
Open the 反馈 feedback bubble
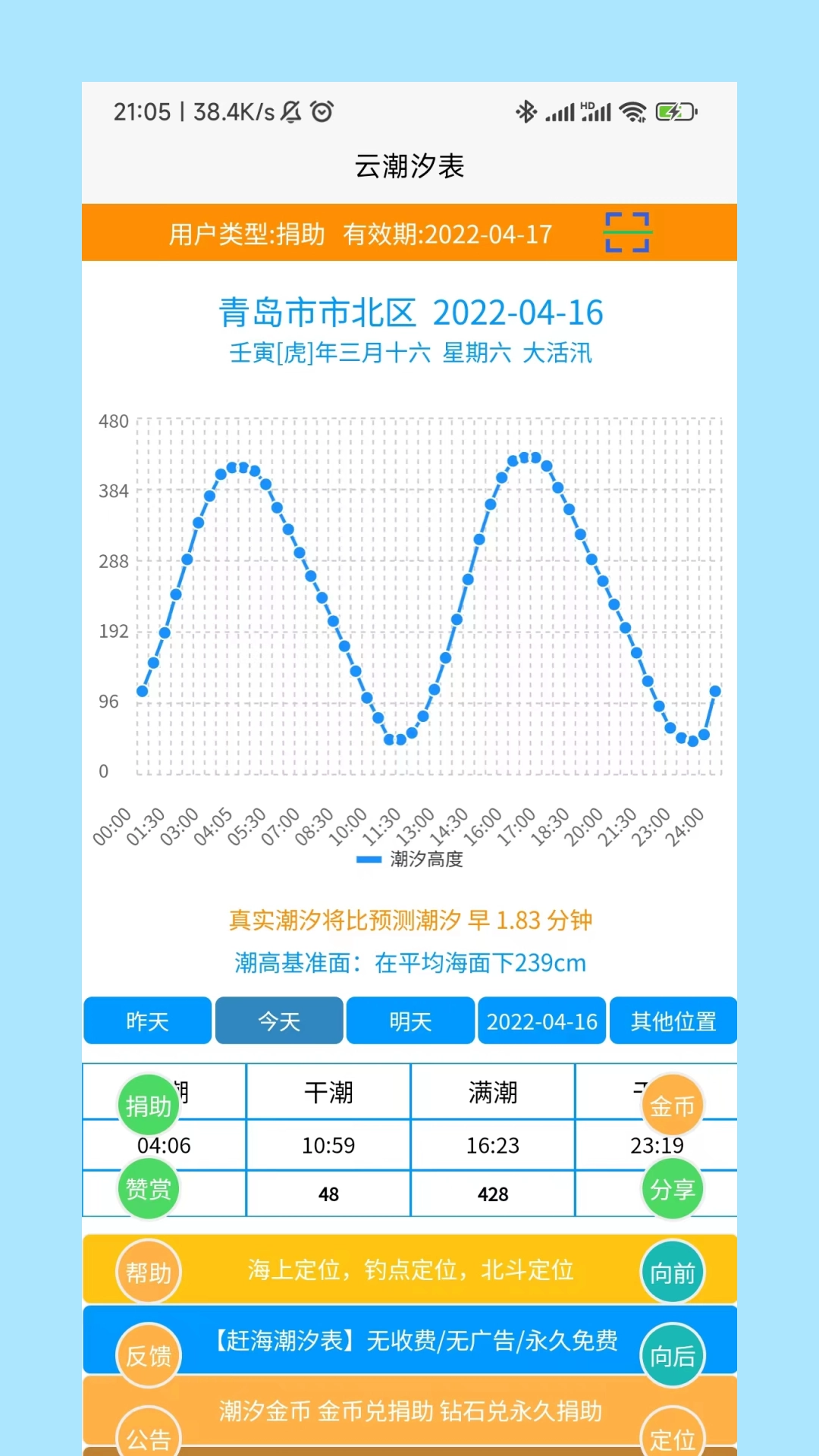149,1355
